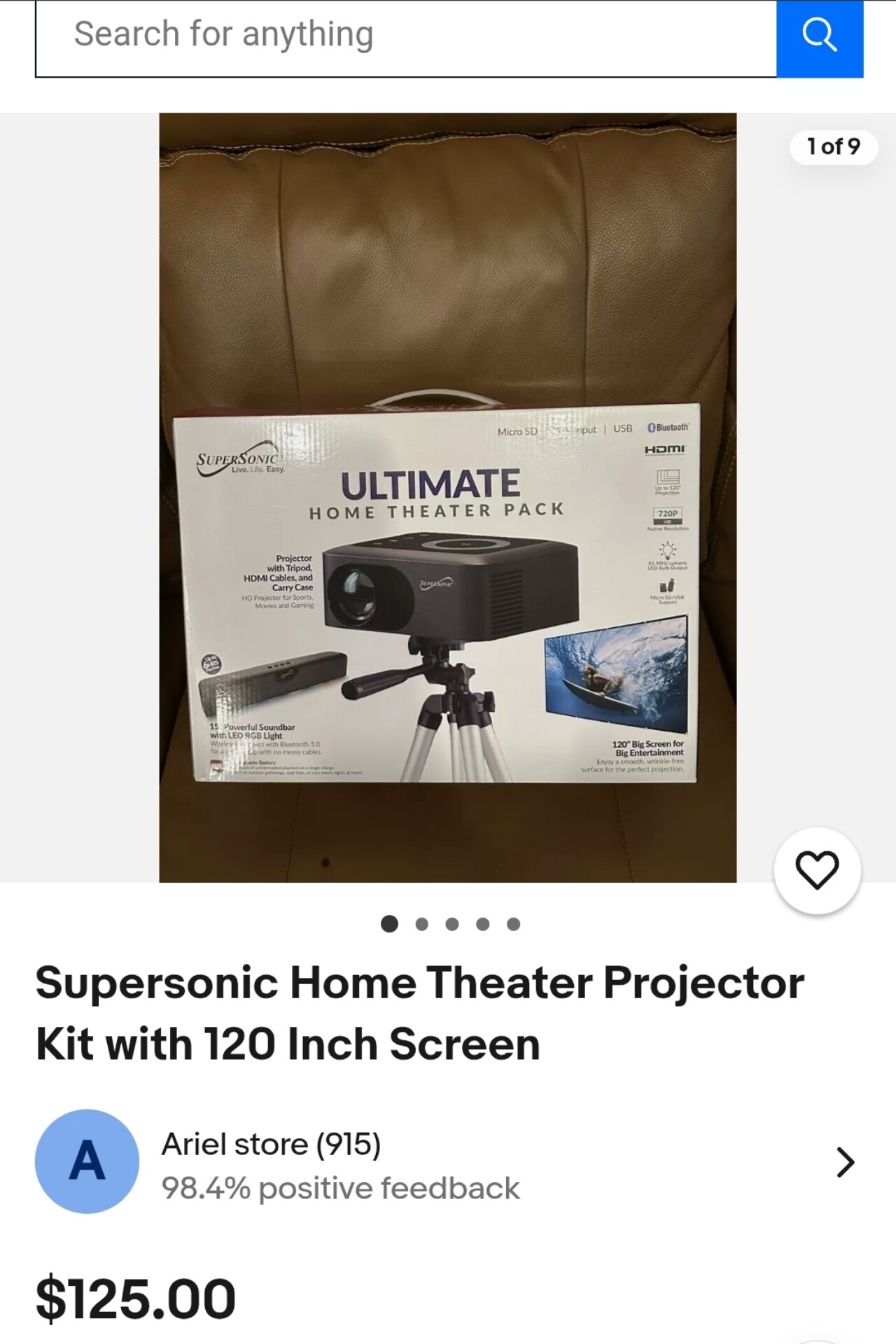Add item to watchlist with heart icon
The image size is (896, 1344).
816,870
